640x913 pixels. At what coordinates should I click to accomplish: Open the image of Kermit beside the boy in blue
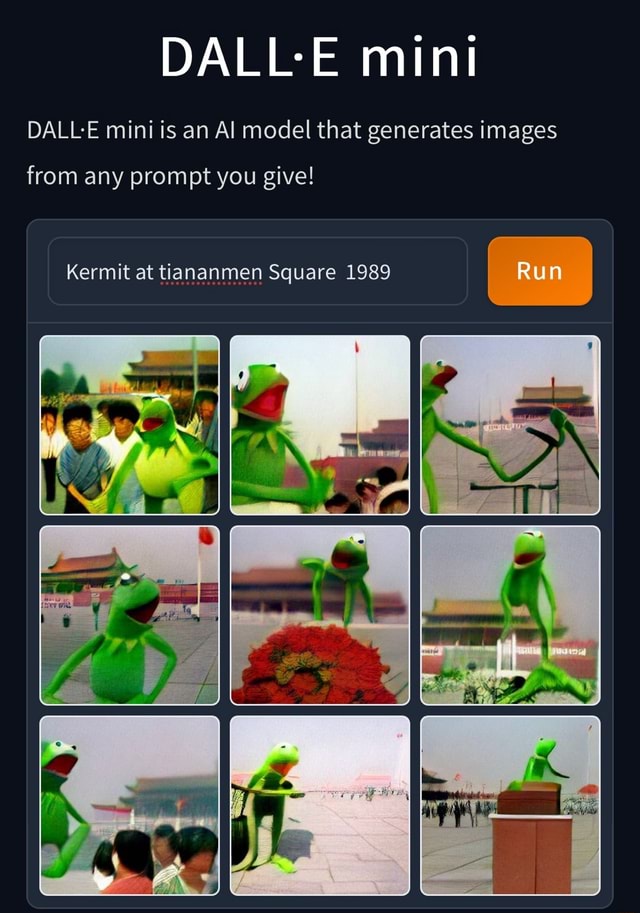pyautogui.click(x=130, y=425)
